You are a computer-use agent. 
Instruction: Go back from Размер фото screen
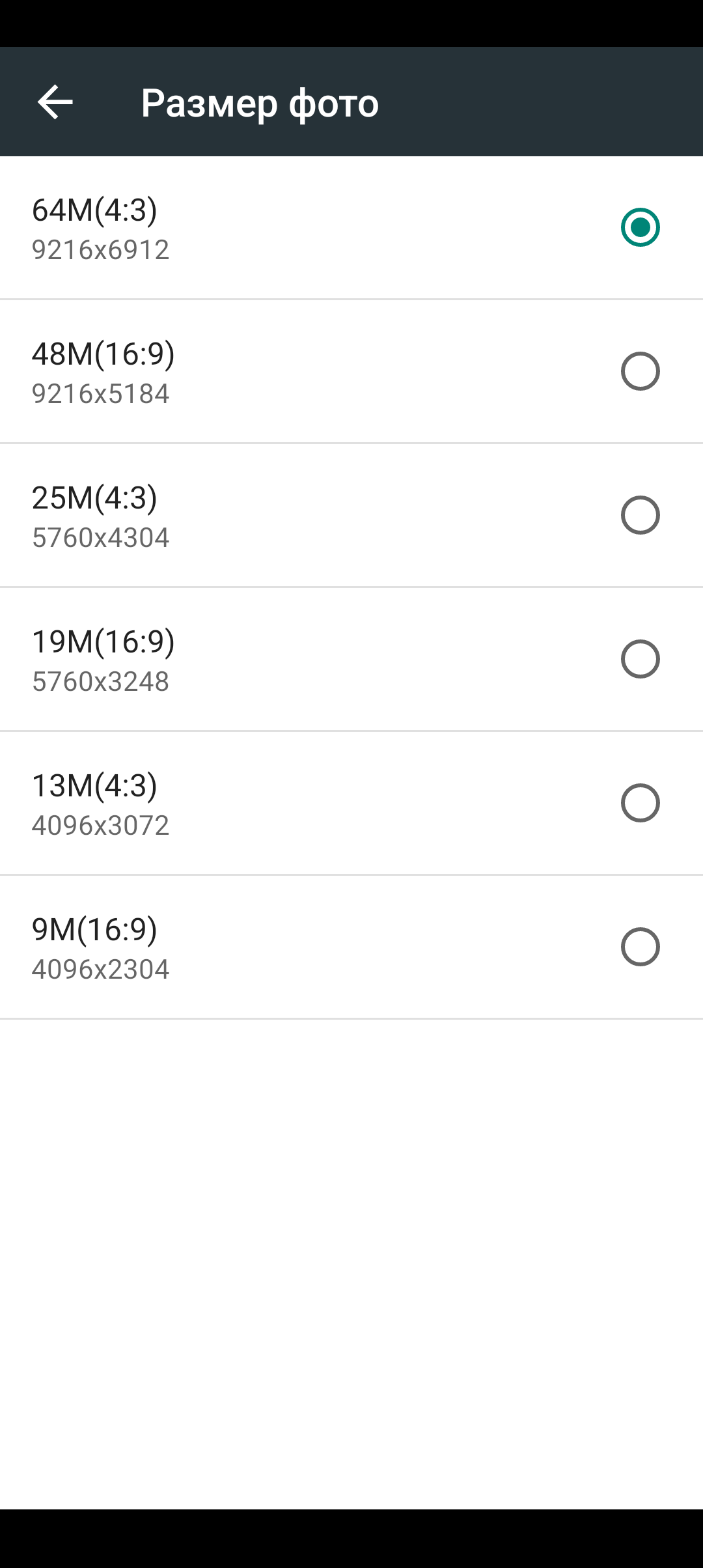click(55, 102)
